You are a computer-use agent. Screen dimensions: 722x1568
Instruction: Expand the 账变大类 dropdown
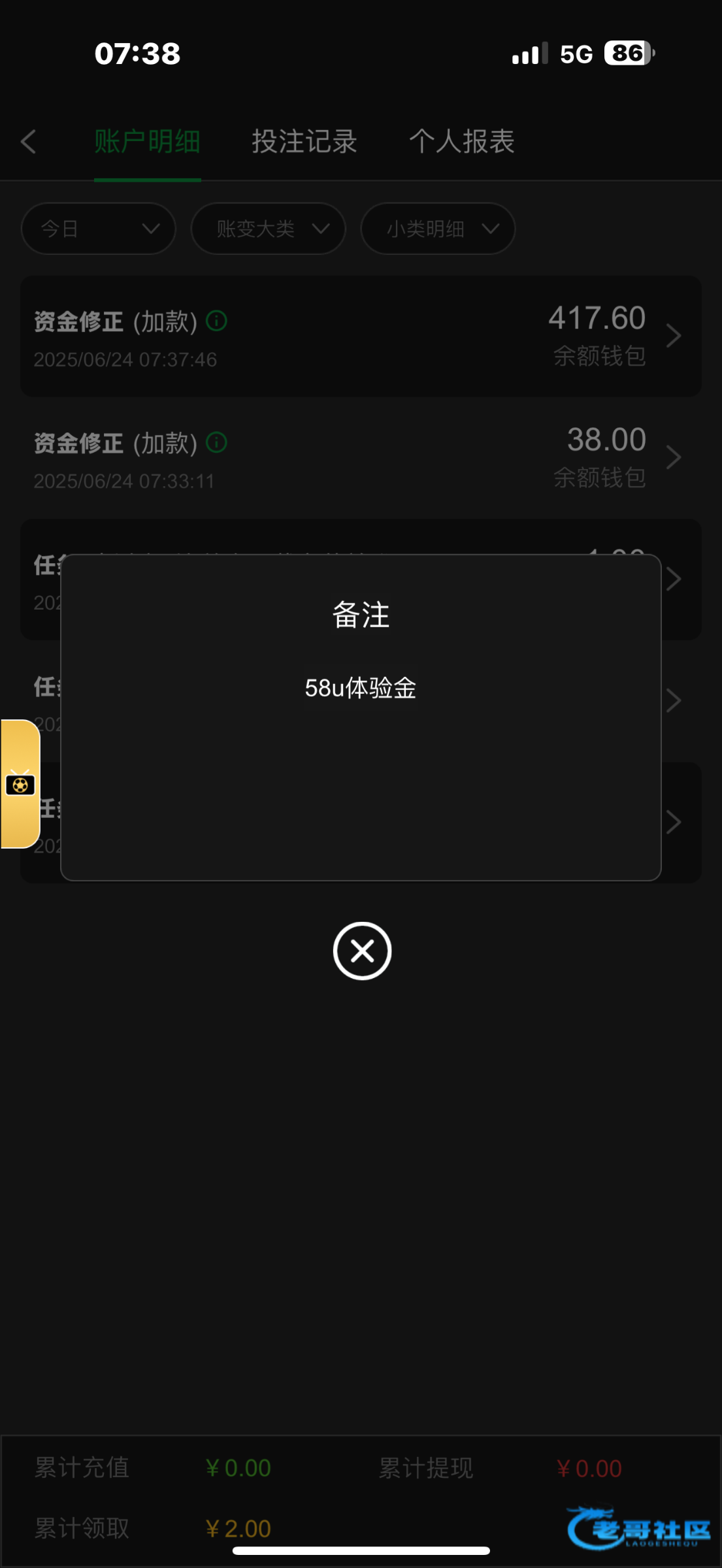pyautogui.click(x=268, y=229)
